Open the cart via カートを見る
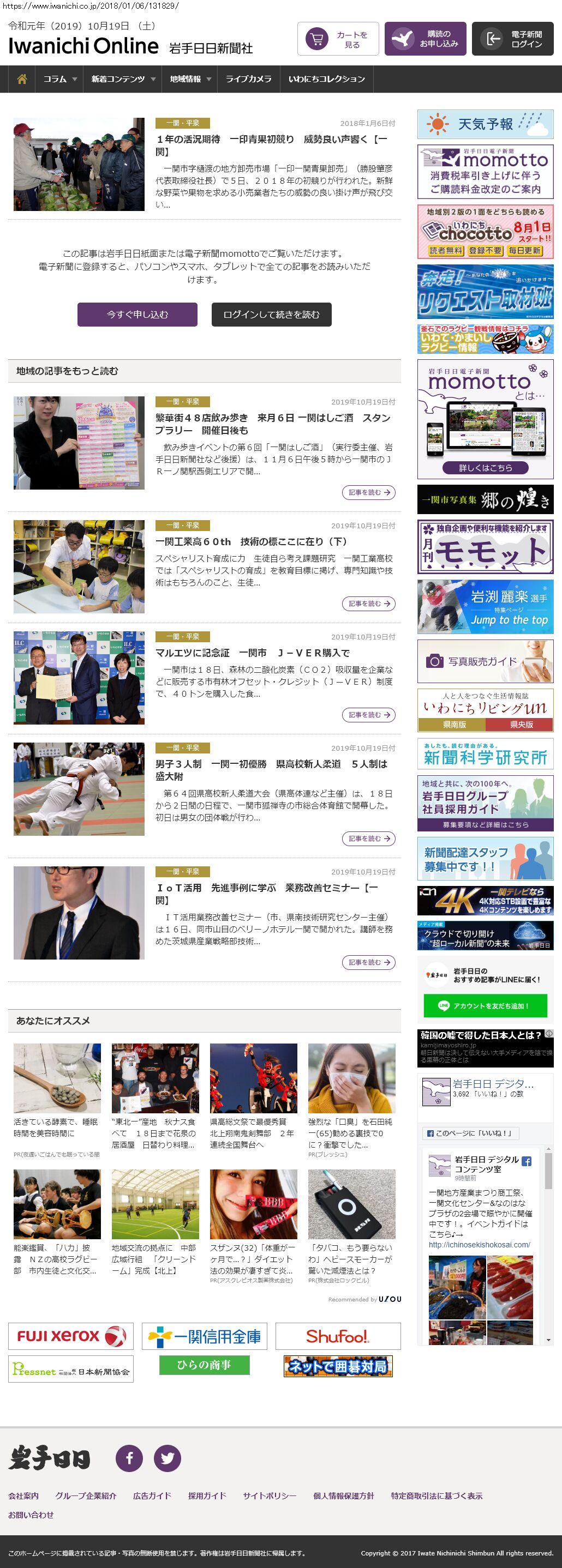The image size is (562, 1568). click(338, 39)
